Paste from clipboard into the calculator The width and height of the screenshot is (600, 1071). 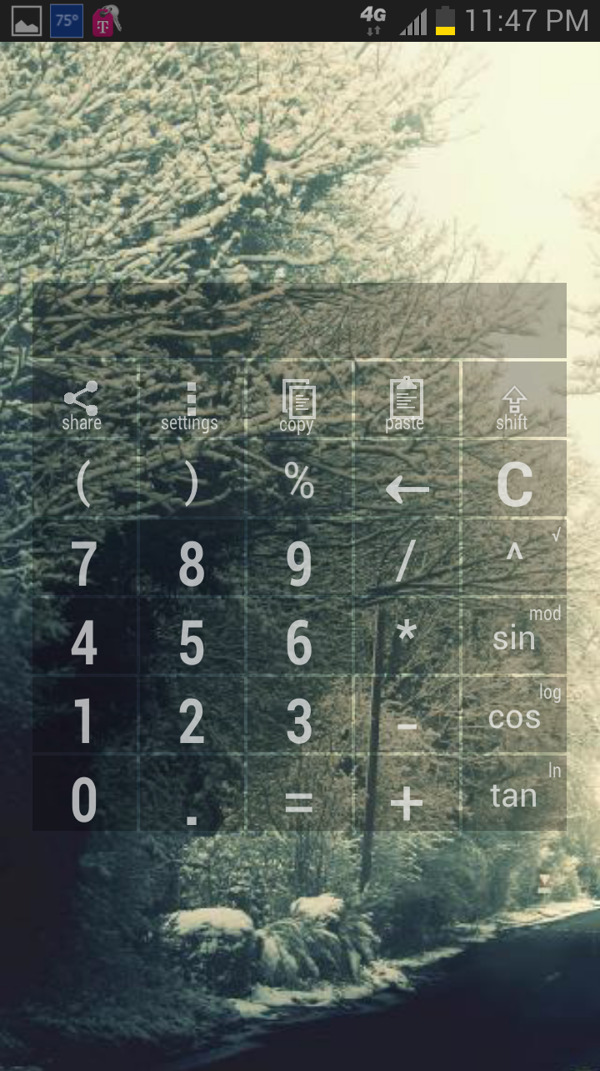[x=405, y=405]
